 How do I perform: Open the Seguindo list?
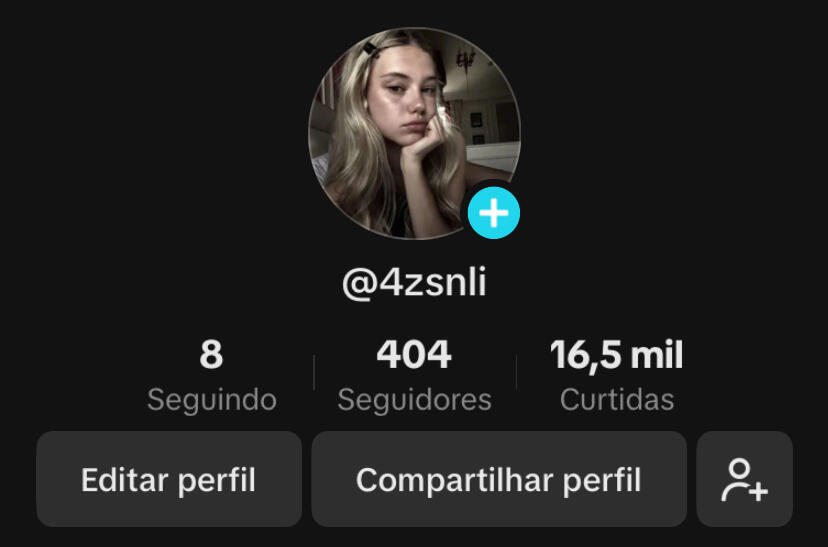pyautogui.click(x=211, y=376)
